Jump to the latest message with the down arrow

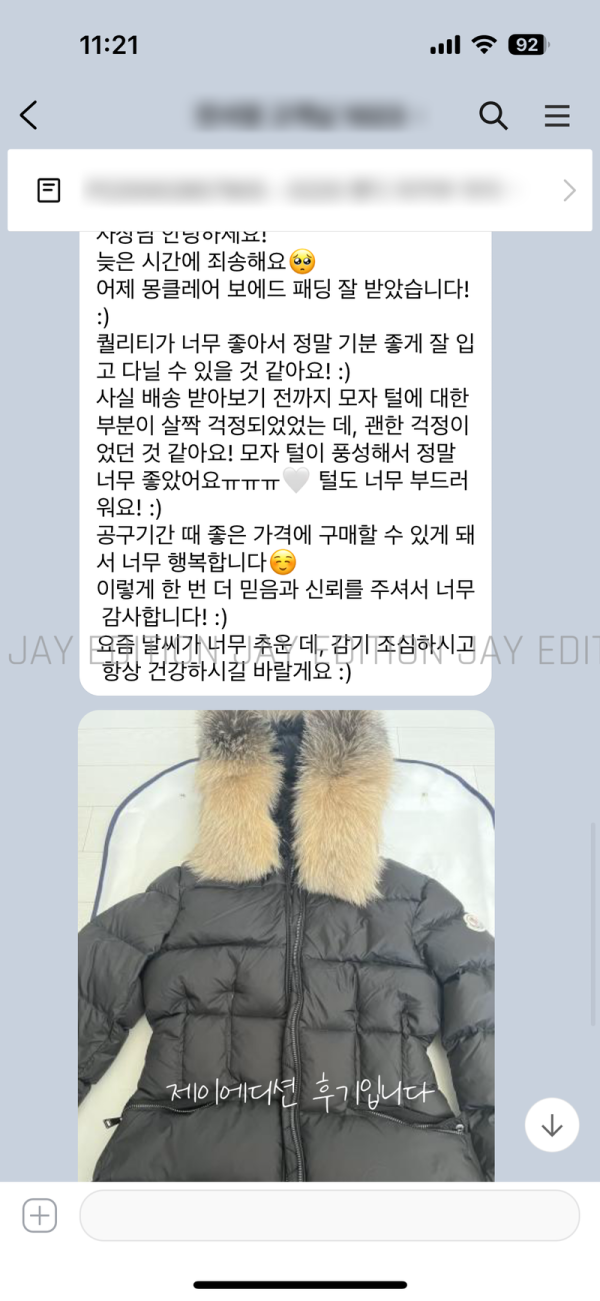[552, 1125]
